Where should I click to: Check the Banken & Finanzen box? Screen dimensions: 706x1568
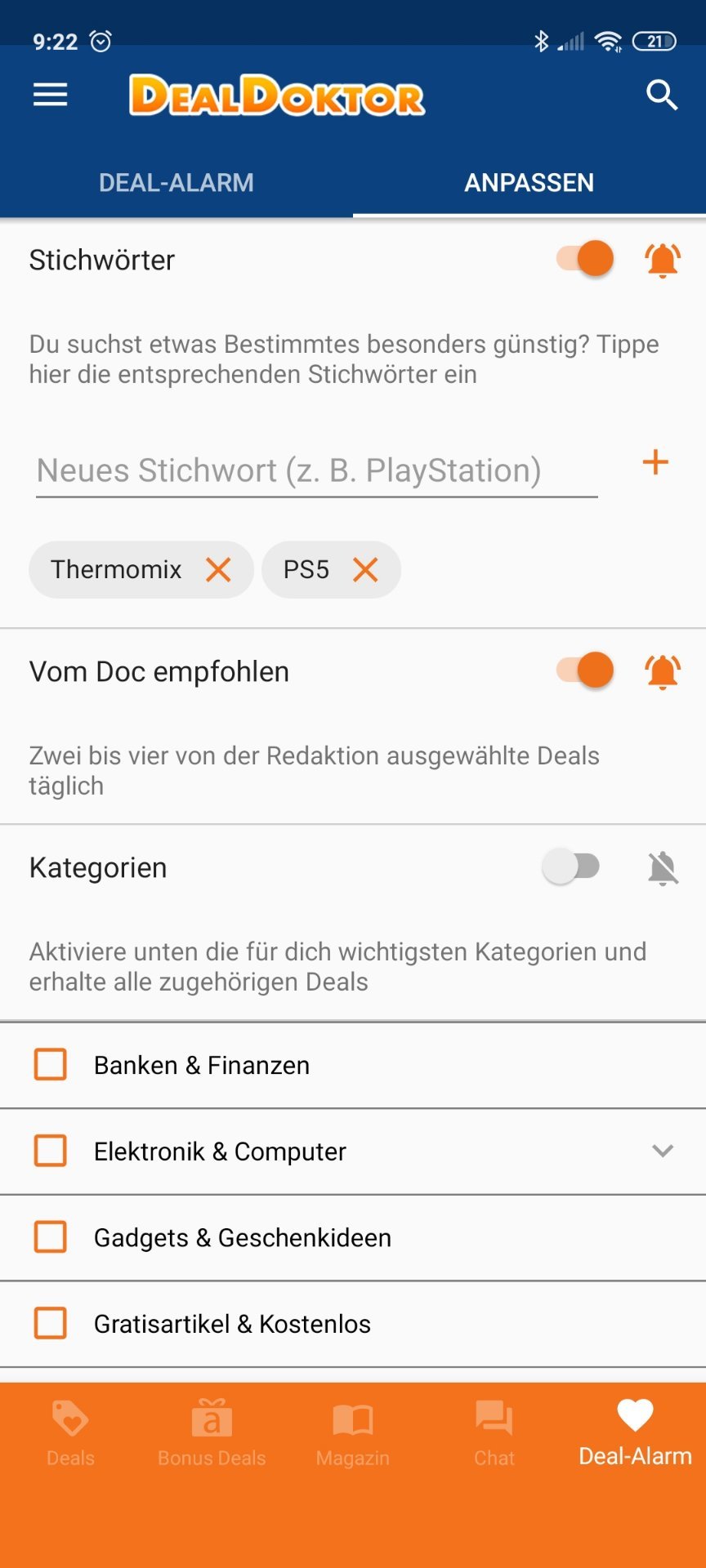[51, 1065]
